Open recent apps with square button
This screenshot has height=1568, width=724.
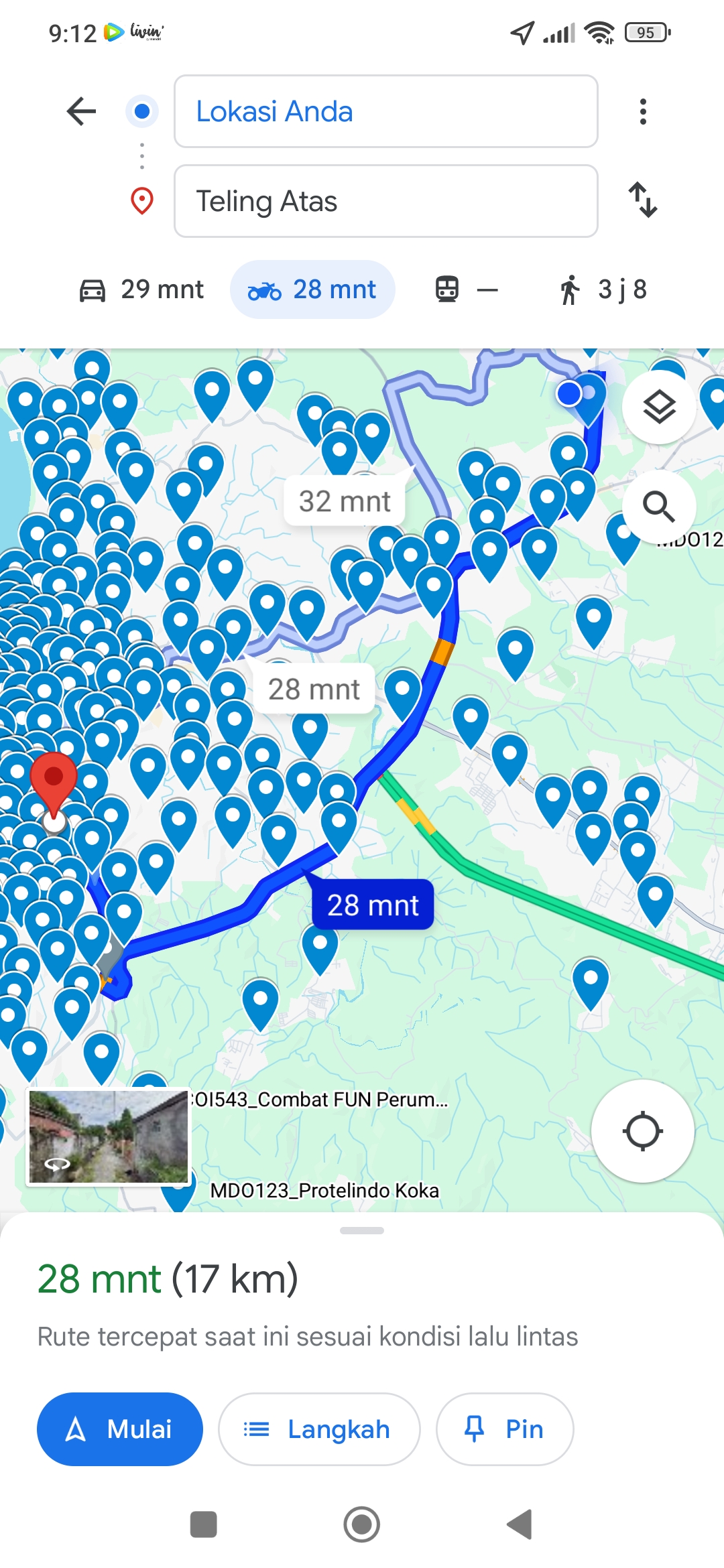(203, 1524)
